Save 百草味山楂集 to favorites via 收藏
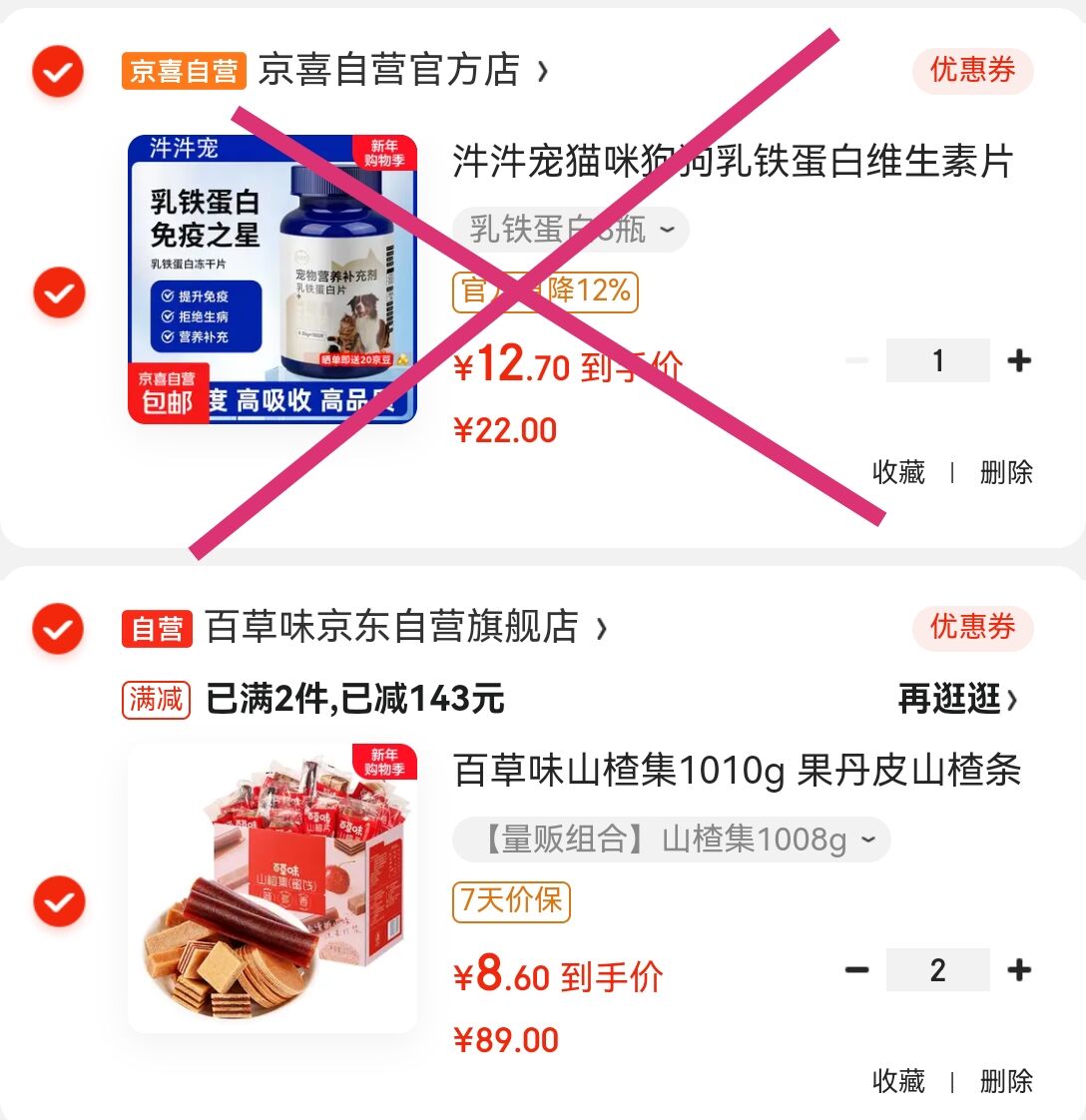 point(898,1081)
